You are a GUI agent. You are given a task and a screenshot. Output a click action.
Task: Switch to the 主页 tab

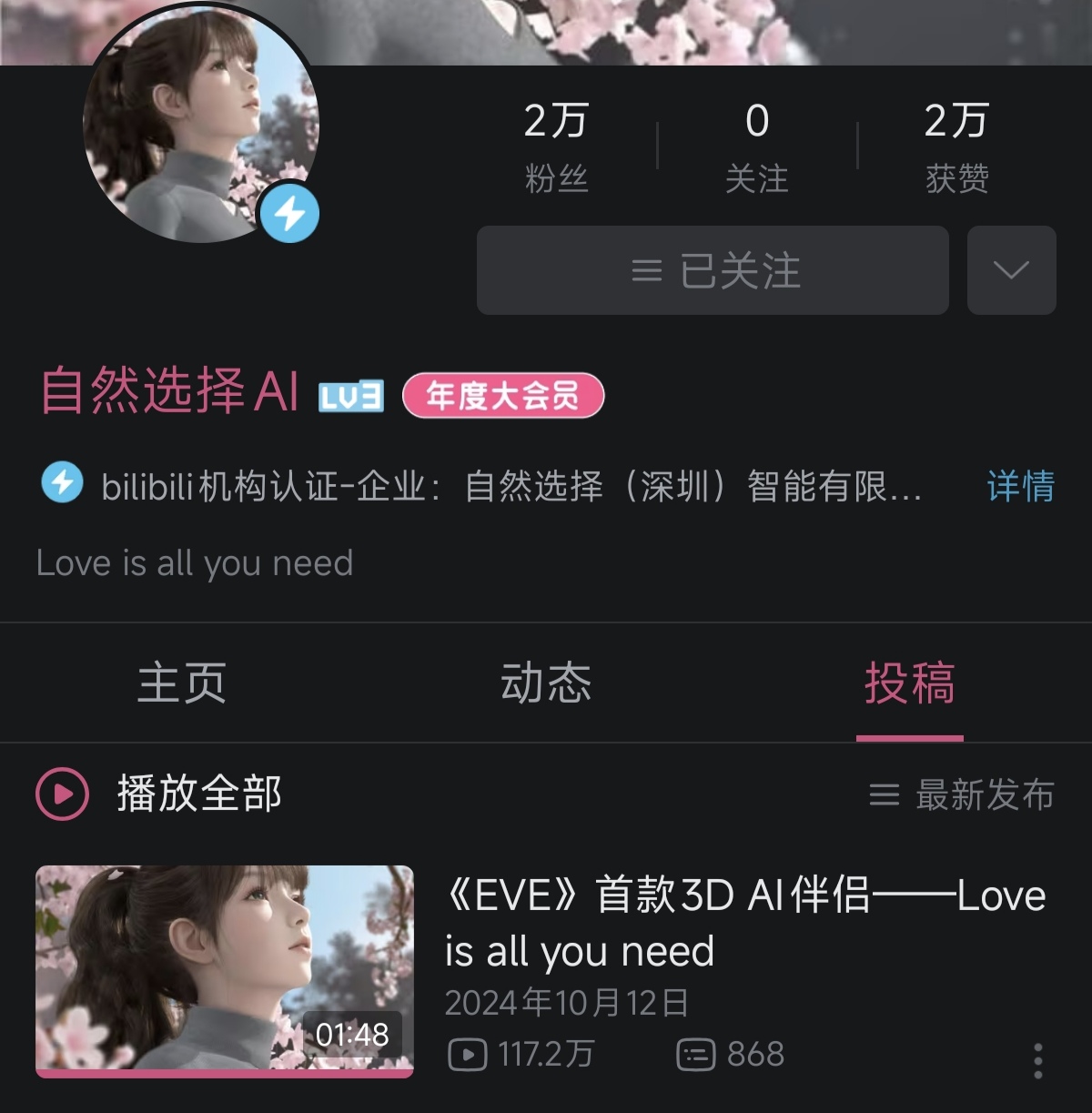click(x=182, y=683)
